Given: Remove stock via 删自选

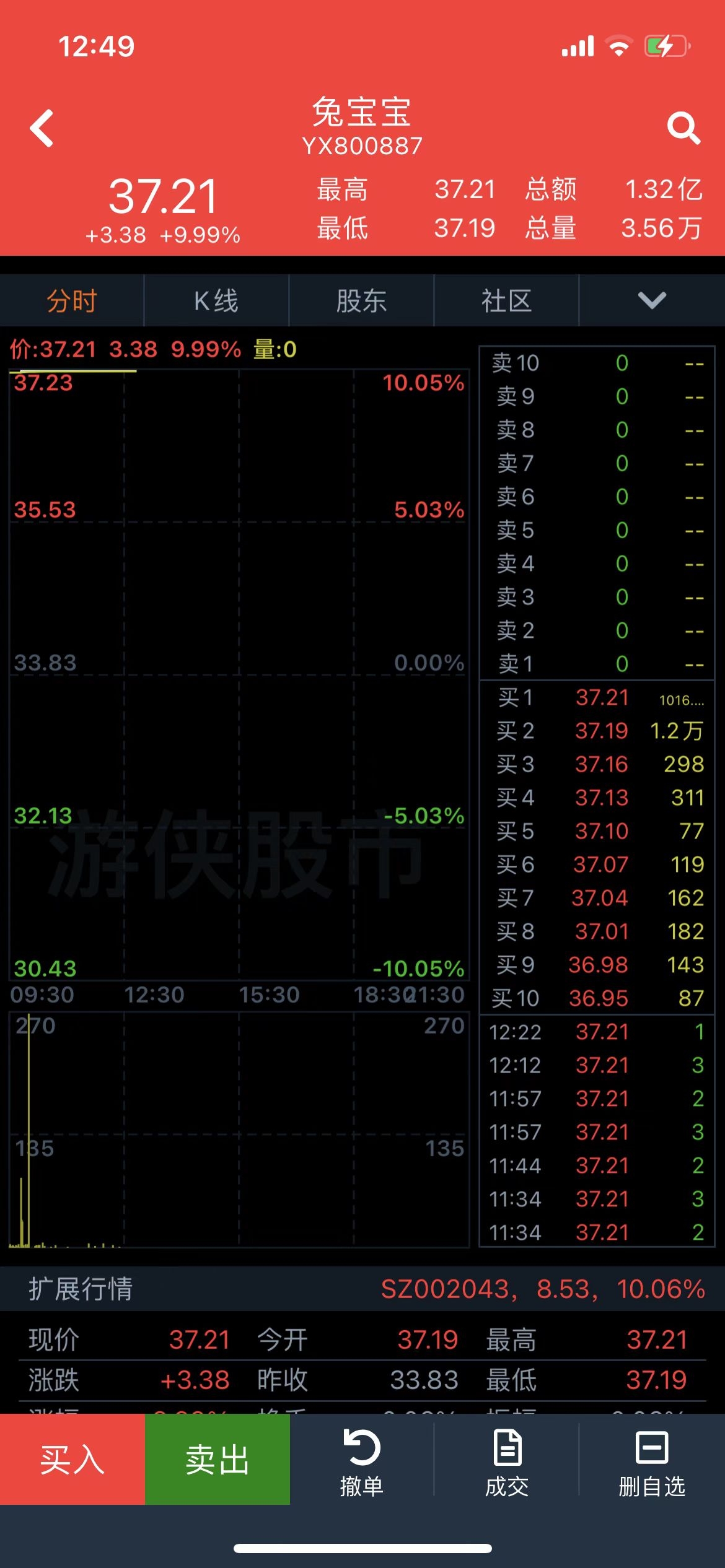Looking at the screenshot, I should (652, 1461).
